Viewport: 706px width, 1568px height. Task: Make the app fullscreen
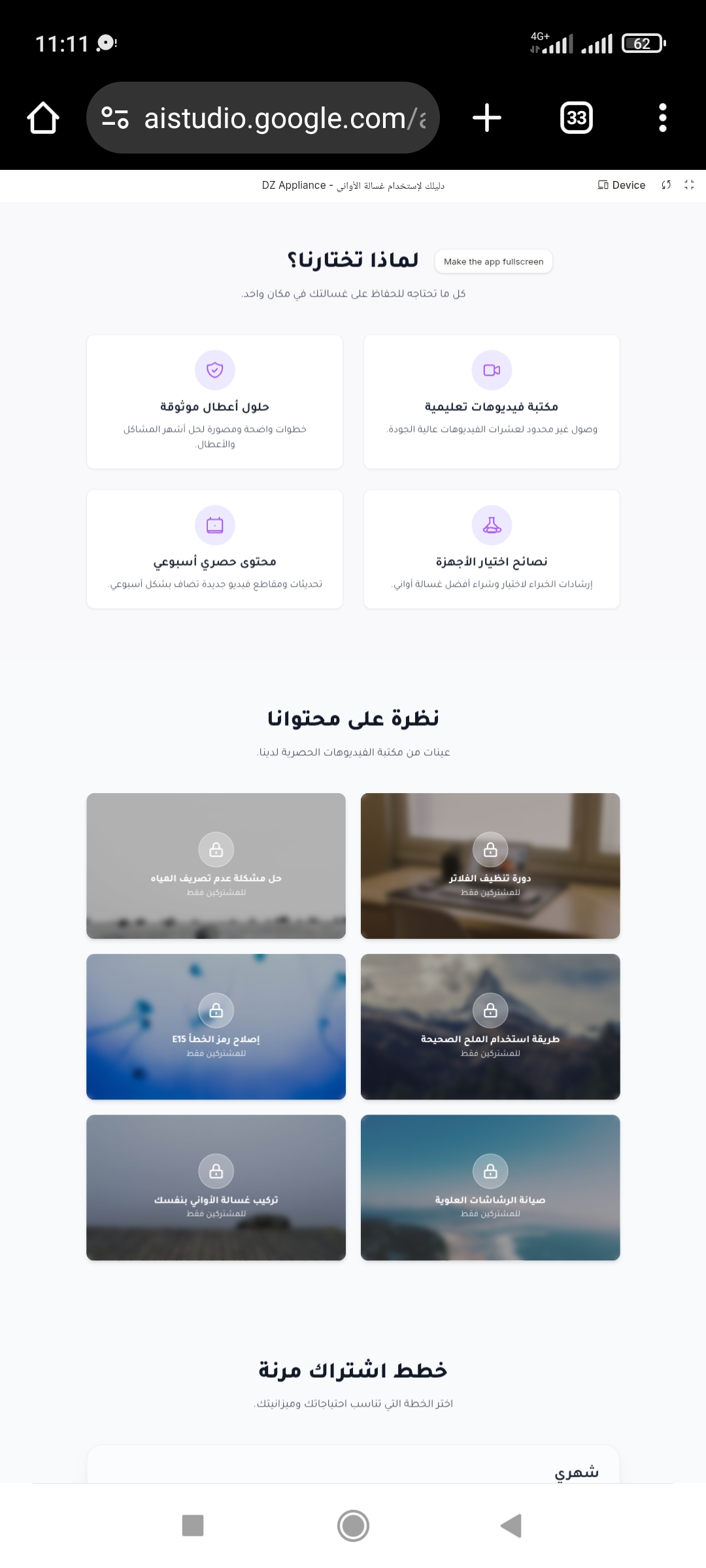[x=689, y=186]
